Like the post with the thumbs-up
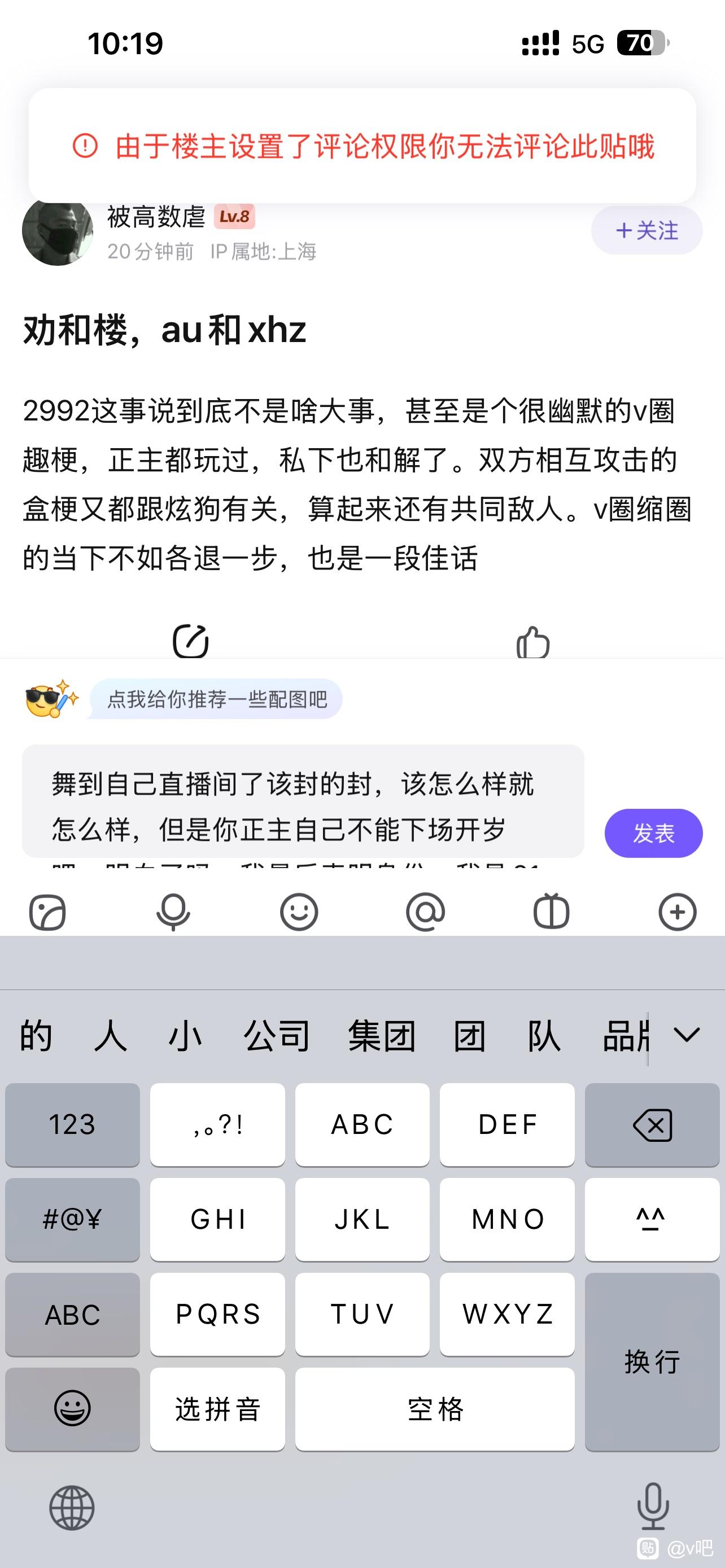This screenshot has width=725, height=1568. click(x=532, y=642)
